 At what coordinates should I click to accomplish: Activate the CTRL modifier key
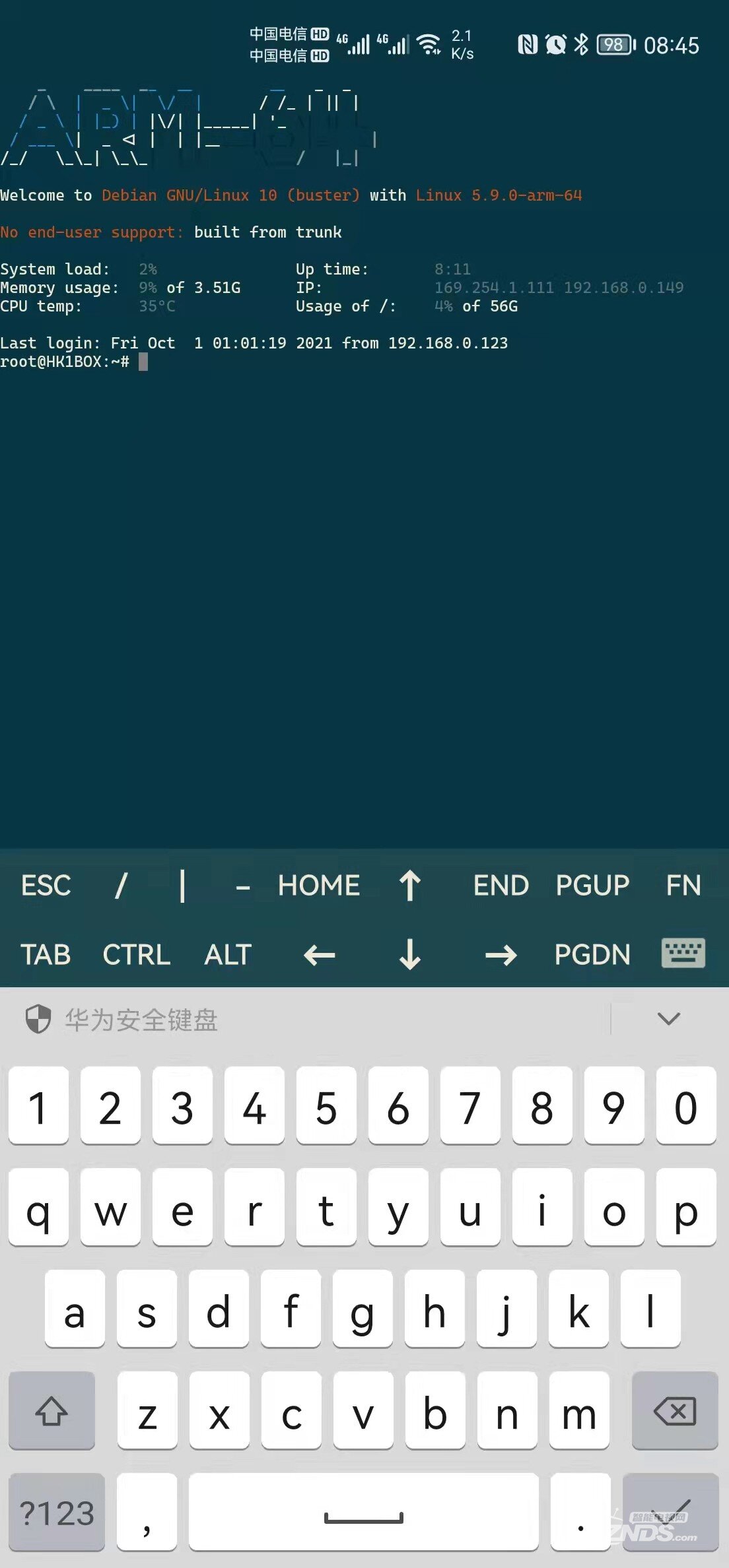coord(137,954)
